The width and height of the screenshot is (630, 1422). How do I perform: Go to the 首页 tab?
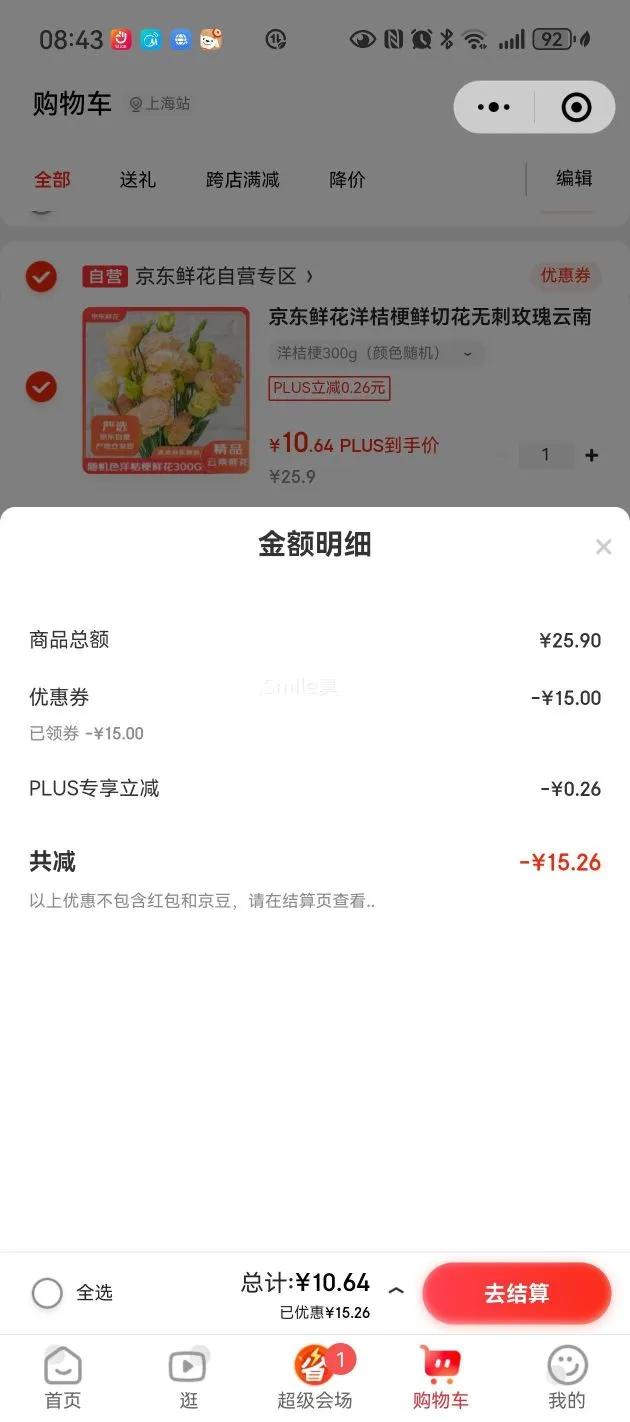63,1378
